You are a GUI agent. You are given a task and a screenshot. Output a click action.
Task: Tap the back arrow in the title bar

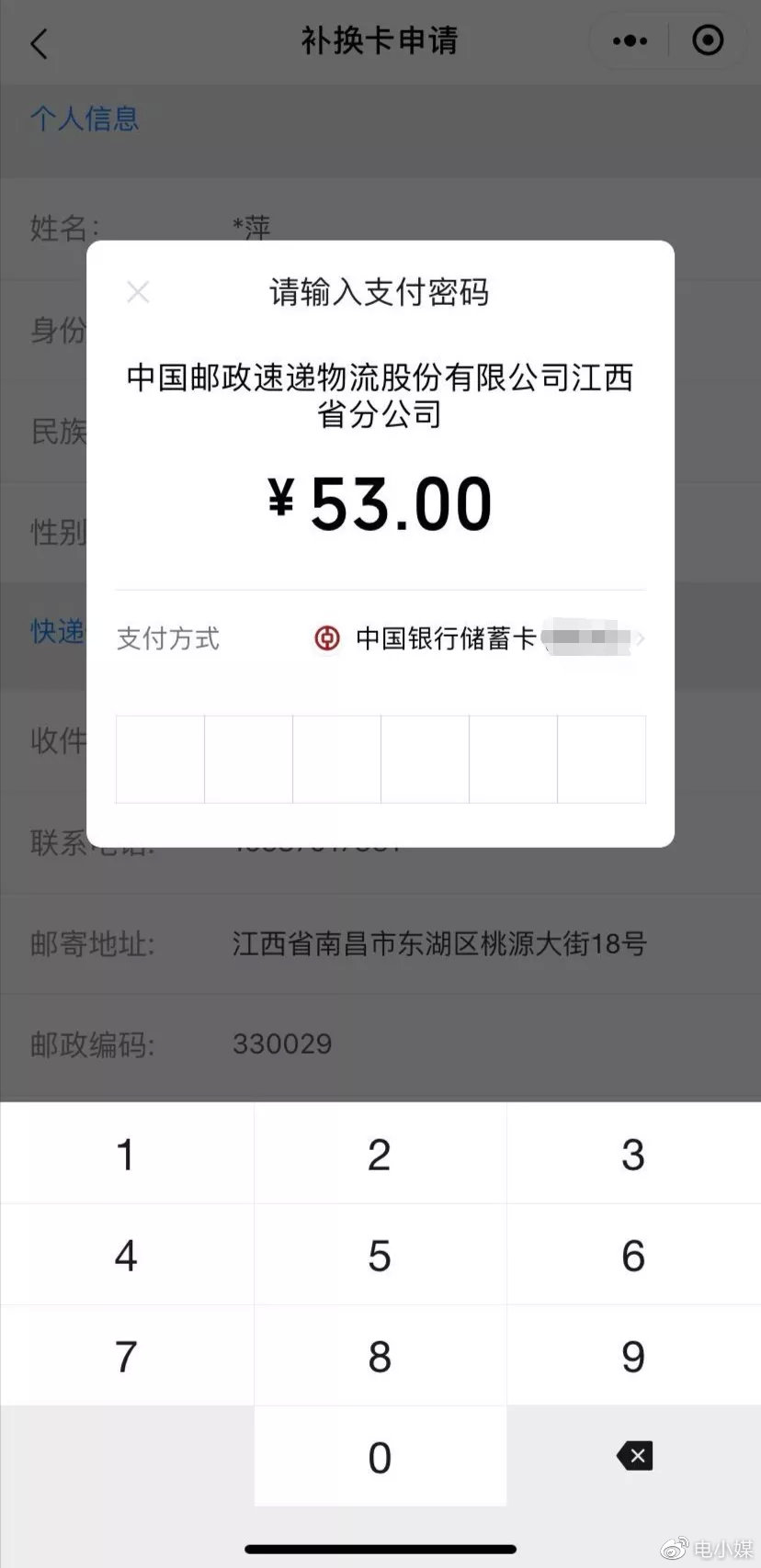(38, 42)
